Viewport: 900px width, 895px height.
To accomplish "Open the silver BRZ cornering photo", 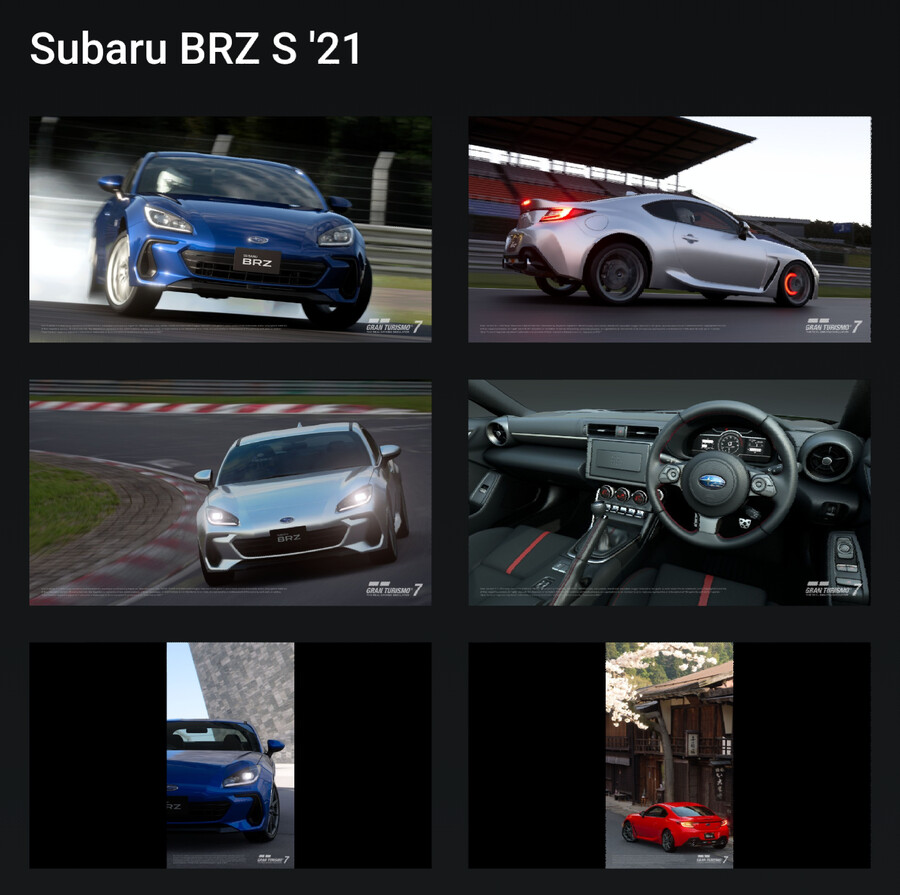I will pos(230,492).
